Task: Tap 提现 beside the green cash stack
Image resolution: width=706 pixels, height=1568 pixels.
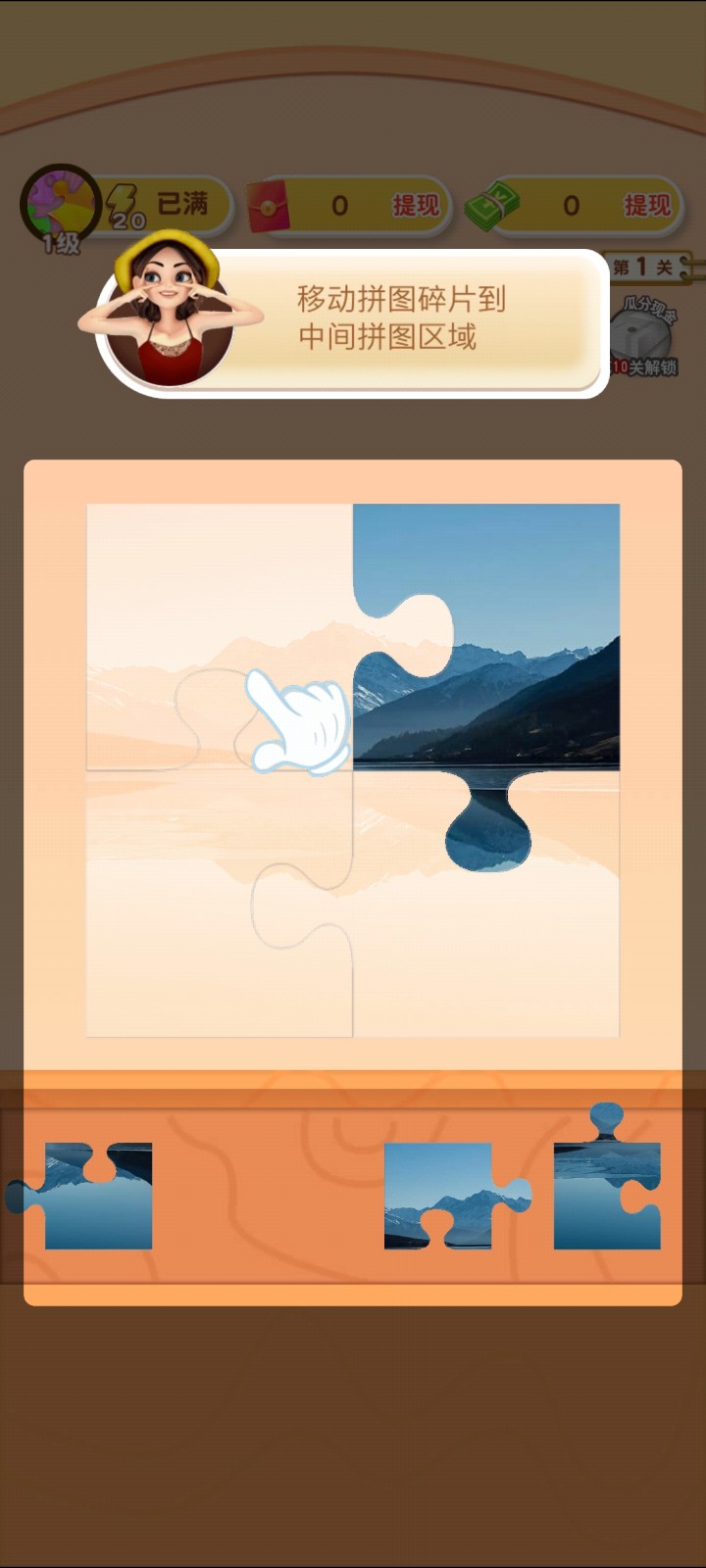Action: (x=646, y=206)
